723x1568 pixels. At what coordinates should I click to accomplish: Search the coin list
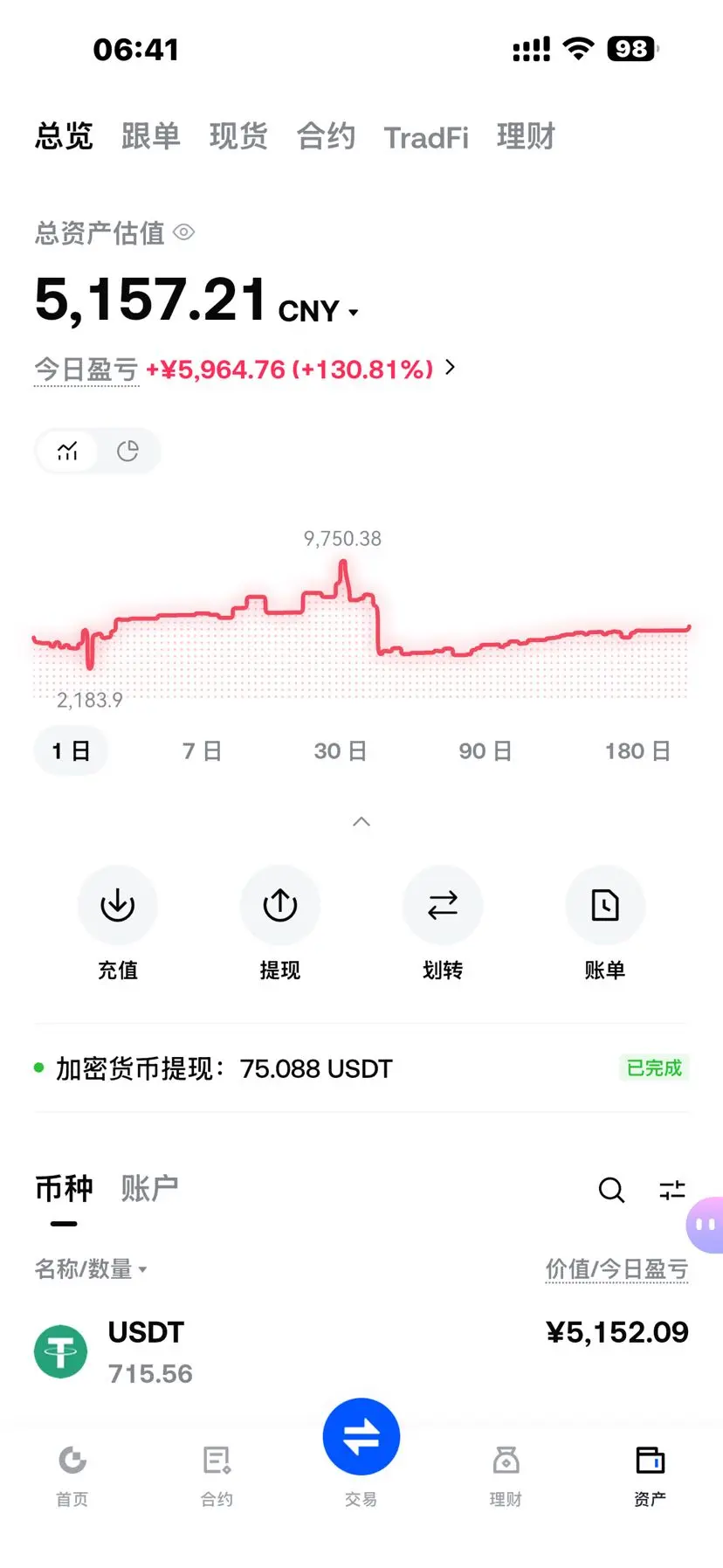tap(611, 1190)
